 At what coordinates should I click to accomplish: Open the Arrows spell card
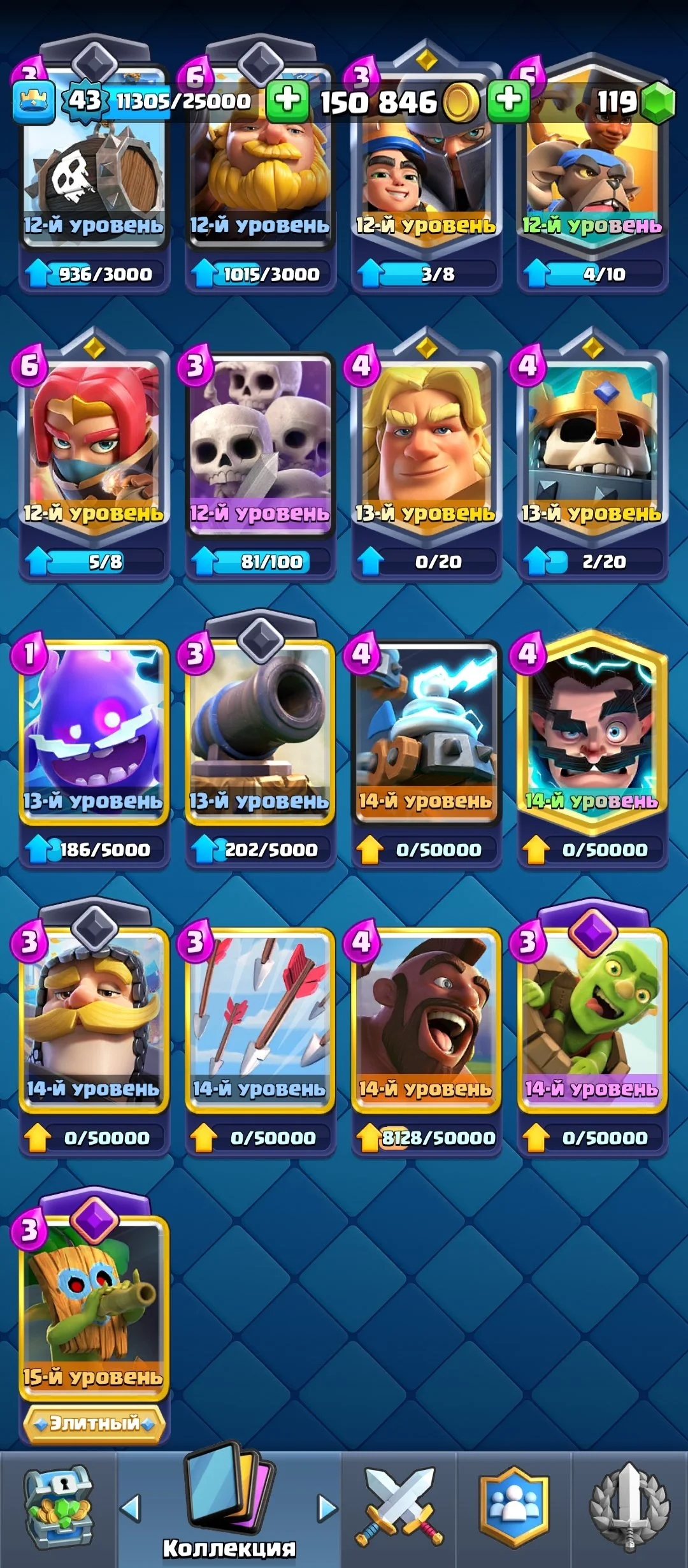click(260, 1020)
